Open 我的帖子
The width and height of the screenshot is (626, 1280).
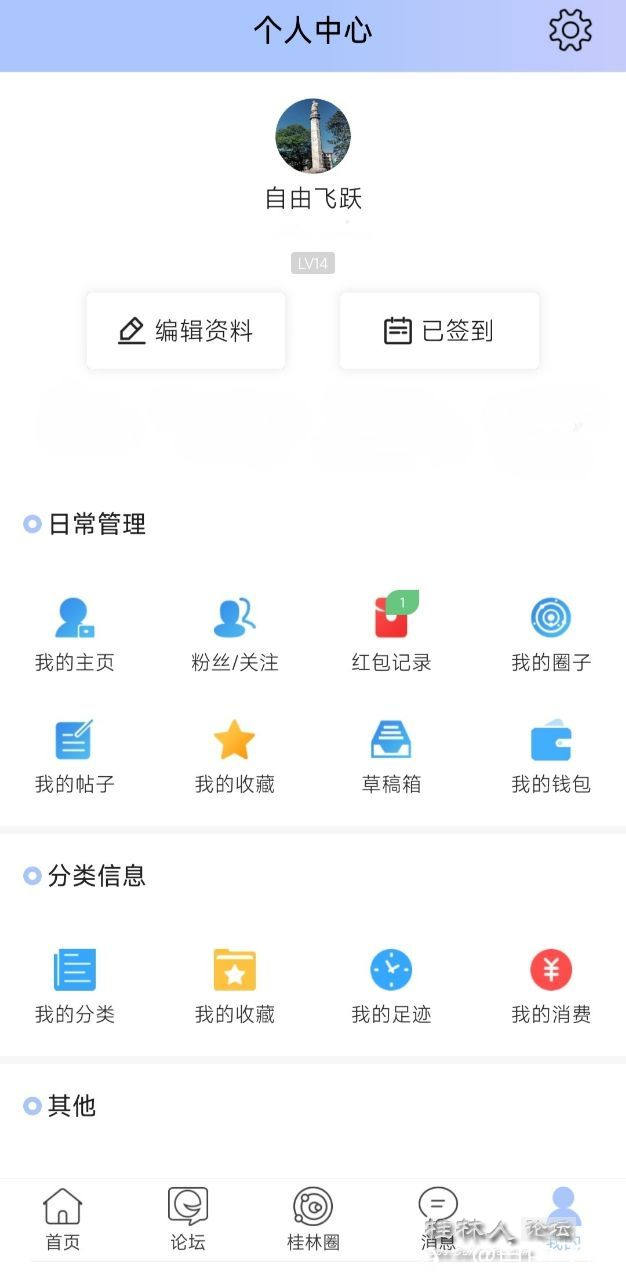pos(74,756)
